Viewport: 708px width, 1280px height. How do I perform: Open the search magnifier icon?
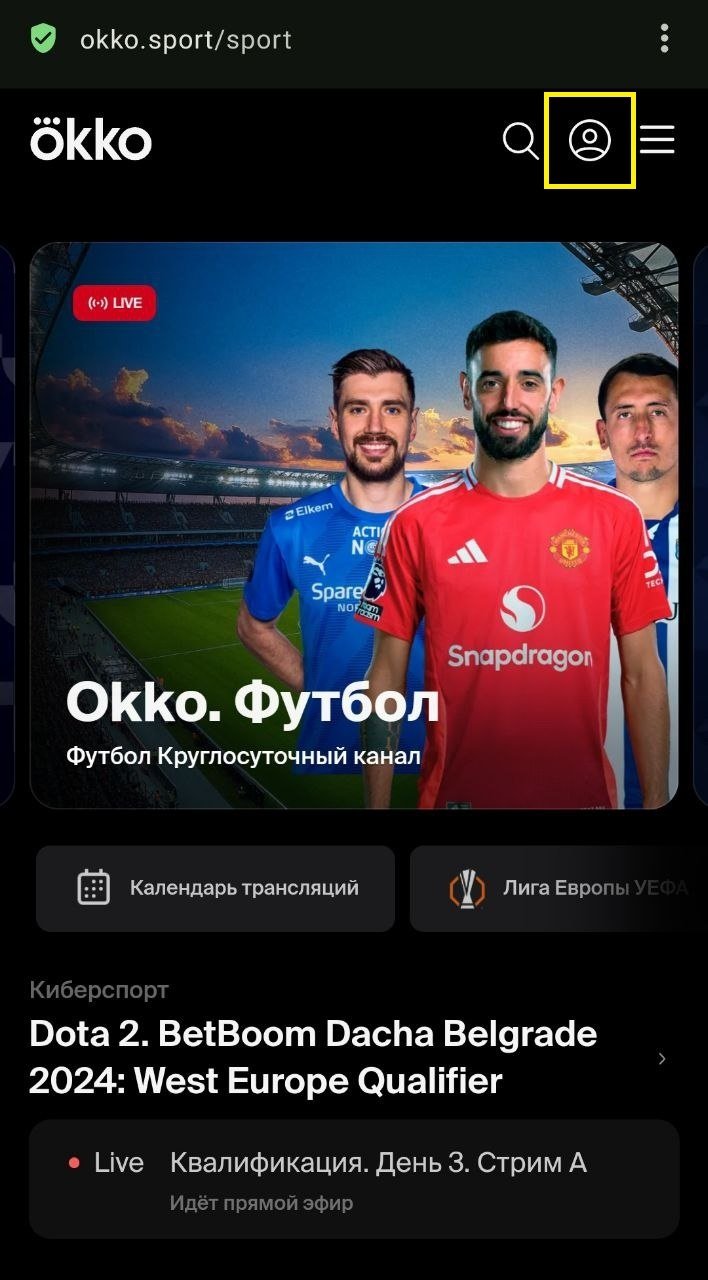pyautogui.click(x=520, y=141)
